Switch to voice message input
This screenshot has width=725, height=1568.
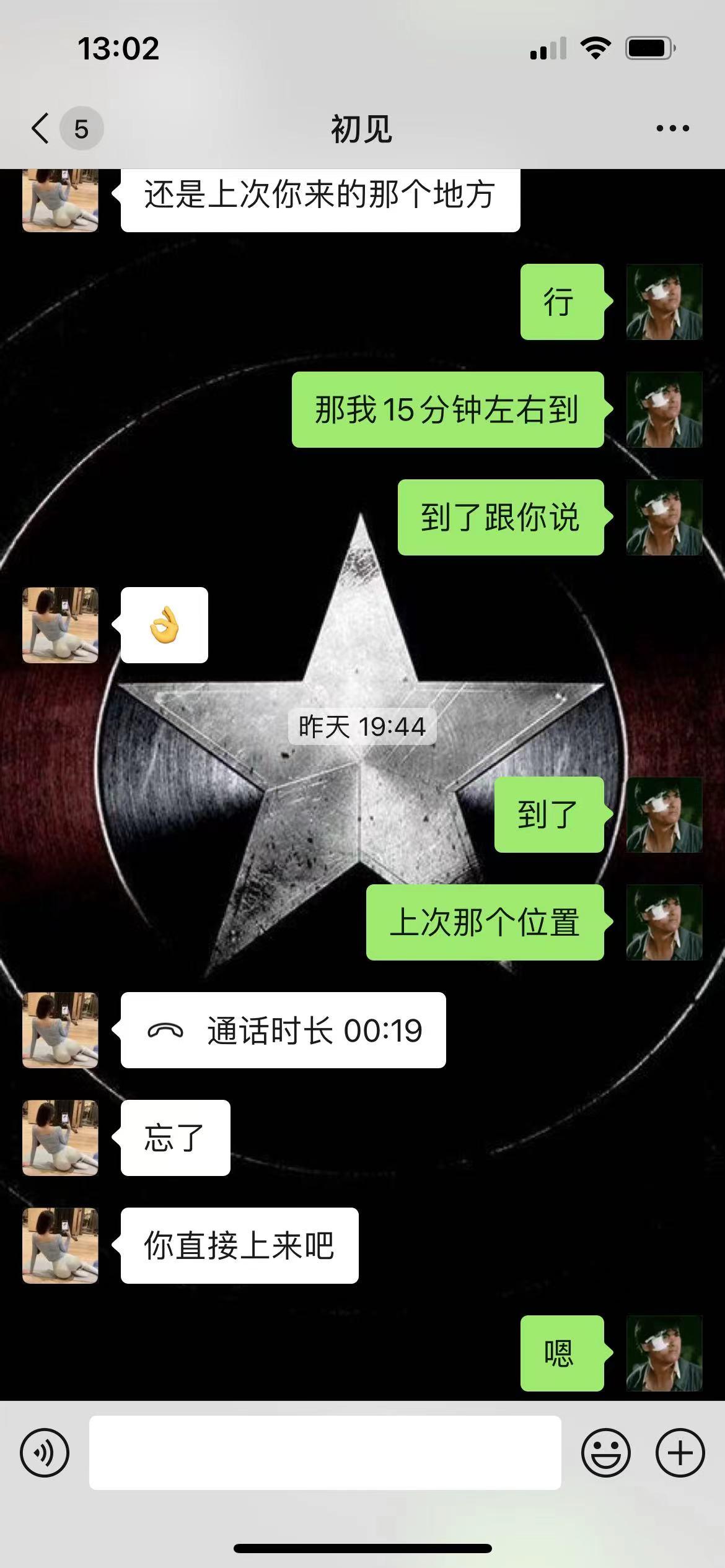pos(45,1452)
